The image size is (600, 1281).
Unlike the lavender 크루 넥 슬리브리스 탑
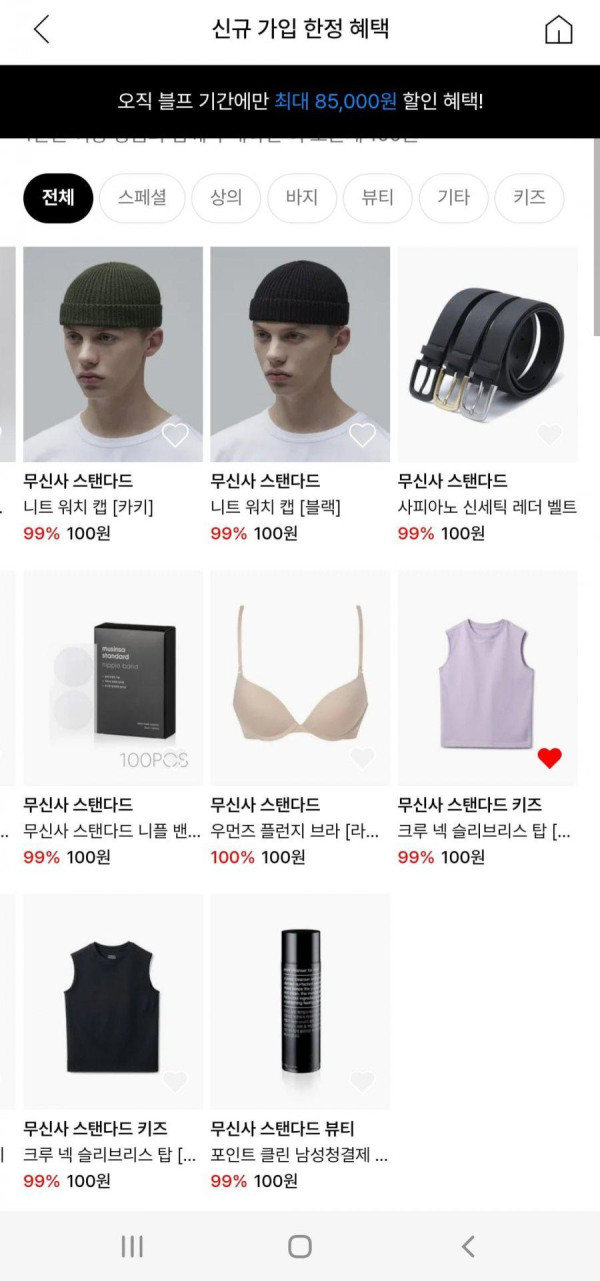point(549,758)
